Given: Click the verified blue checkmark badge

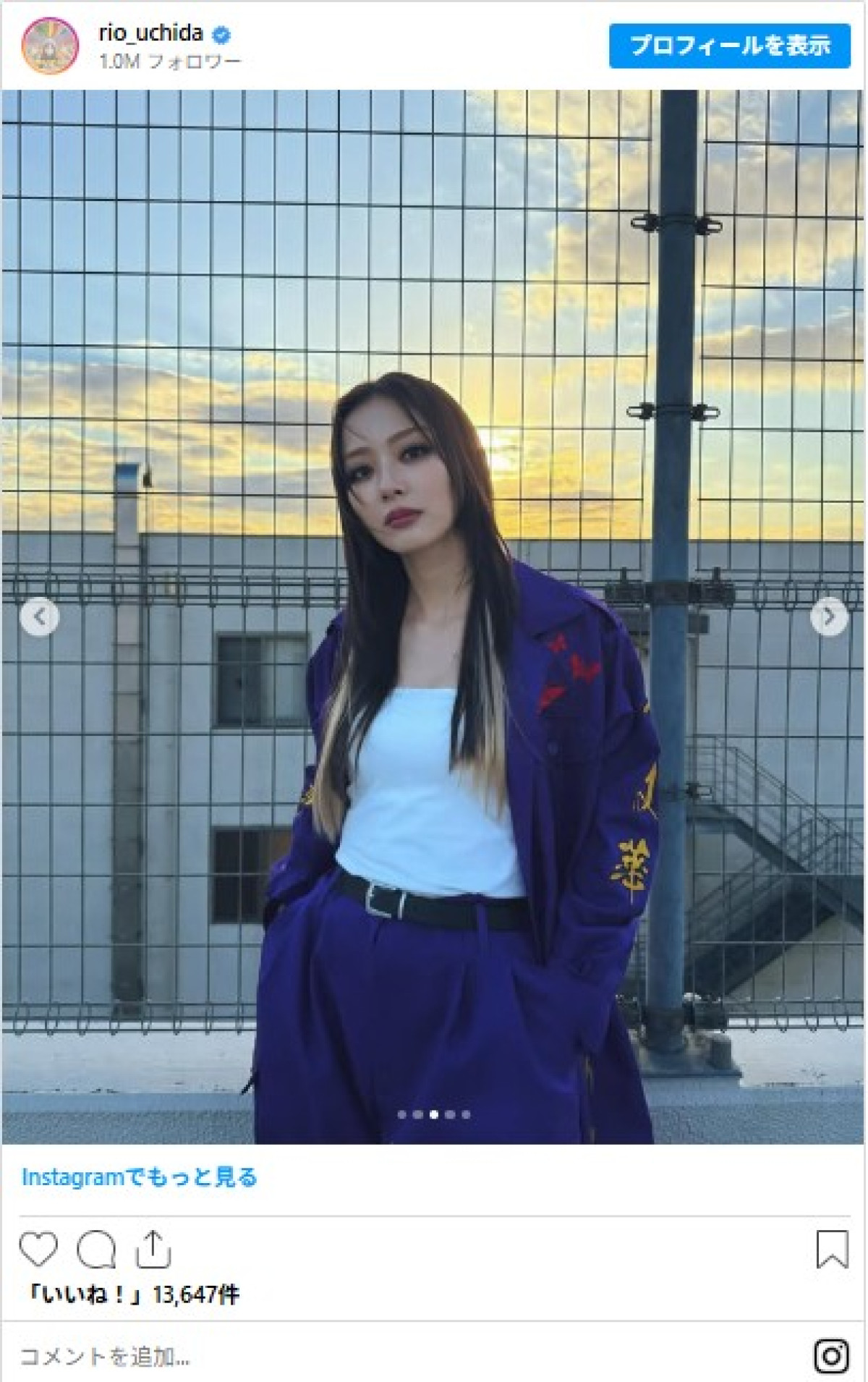Looking at the screenshot, I should click(x=220, y=33).
